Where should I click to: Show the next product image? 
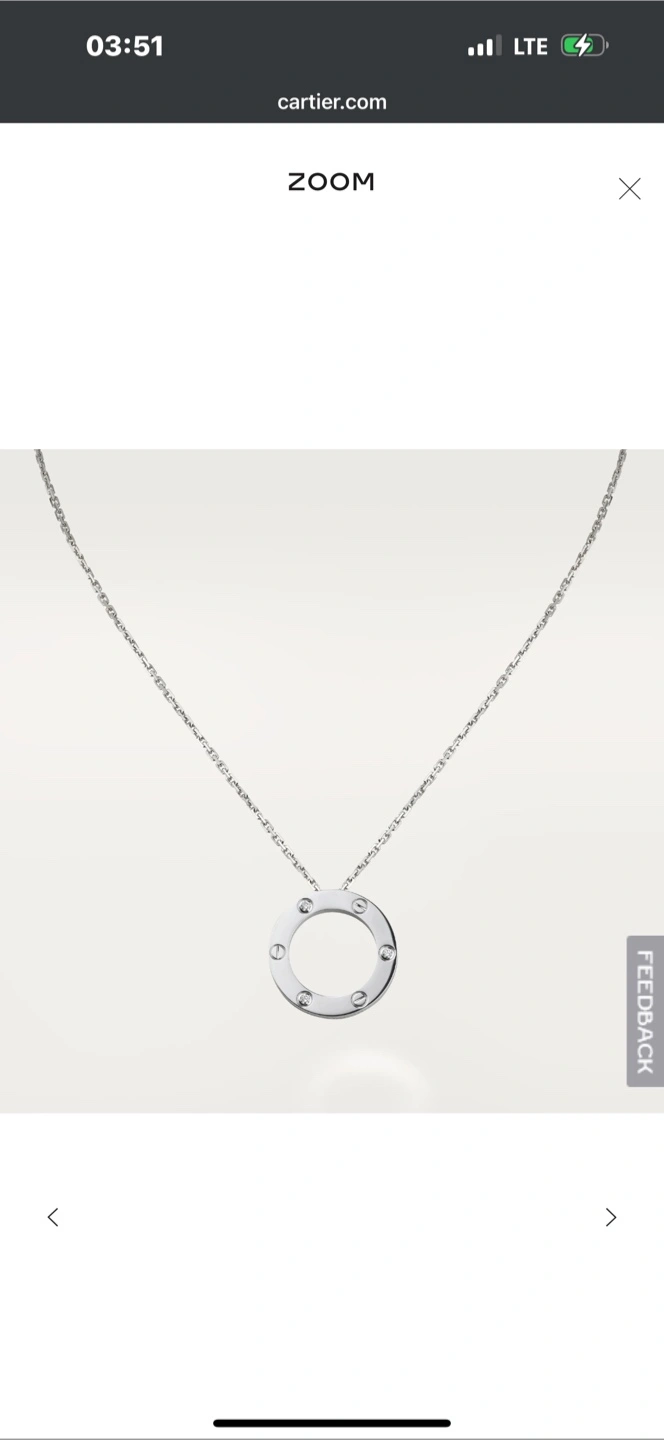[611, 1217]
